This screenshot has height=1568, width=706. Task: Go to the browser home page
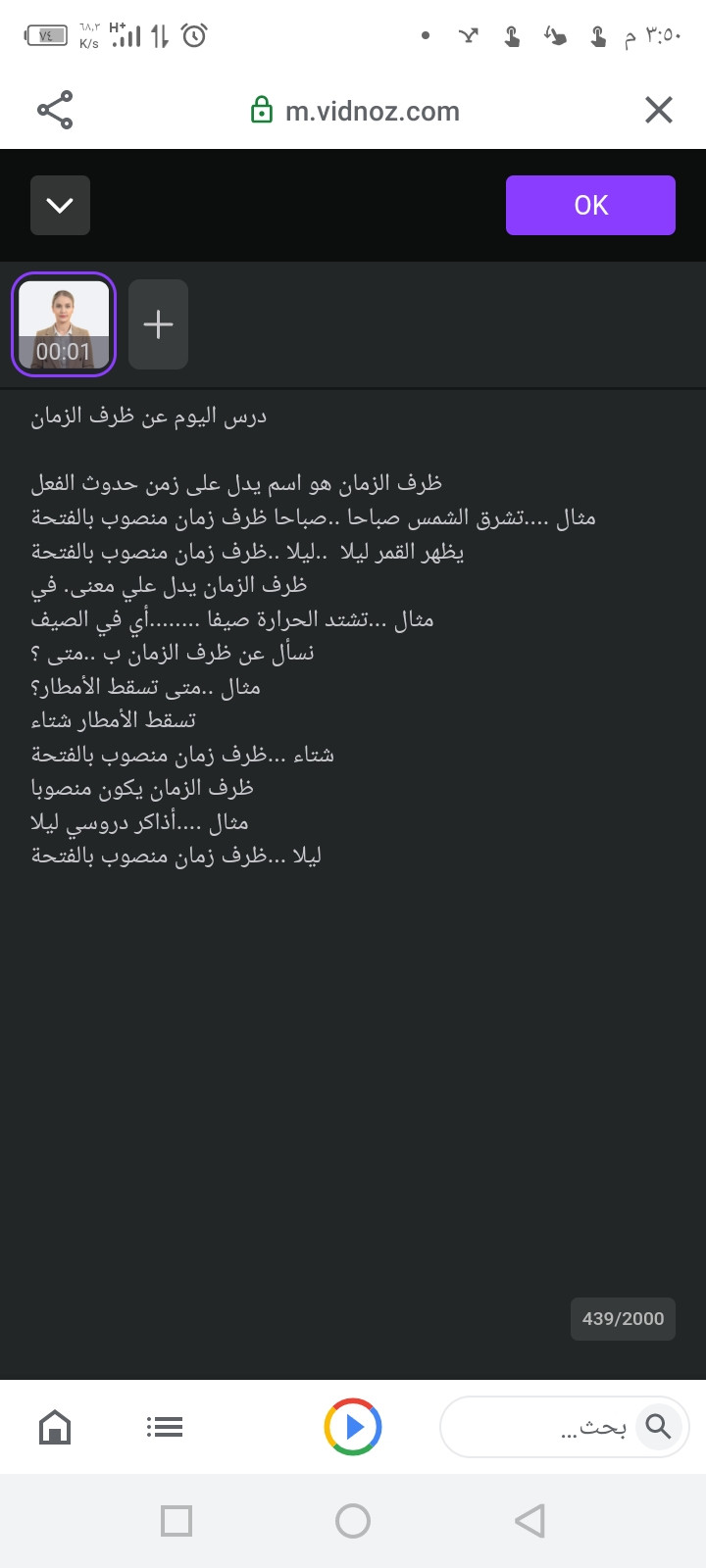click(x=55, y=1427)
